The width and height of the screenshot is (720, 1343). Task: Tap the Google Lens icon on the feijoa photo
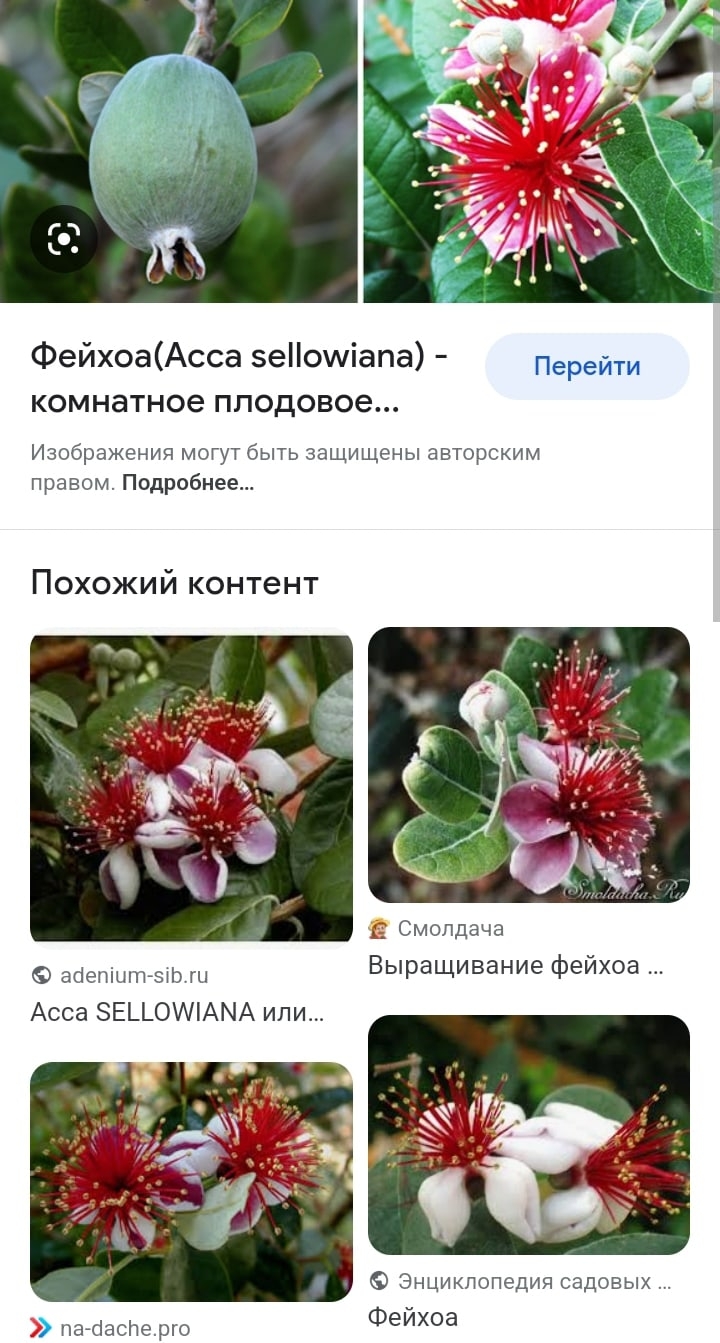click(x=63, y=239)
